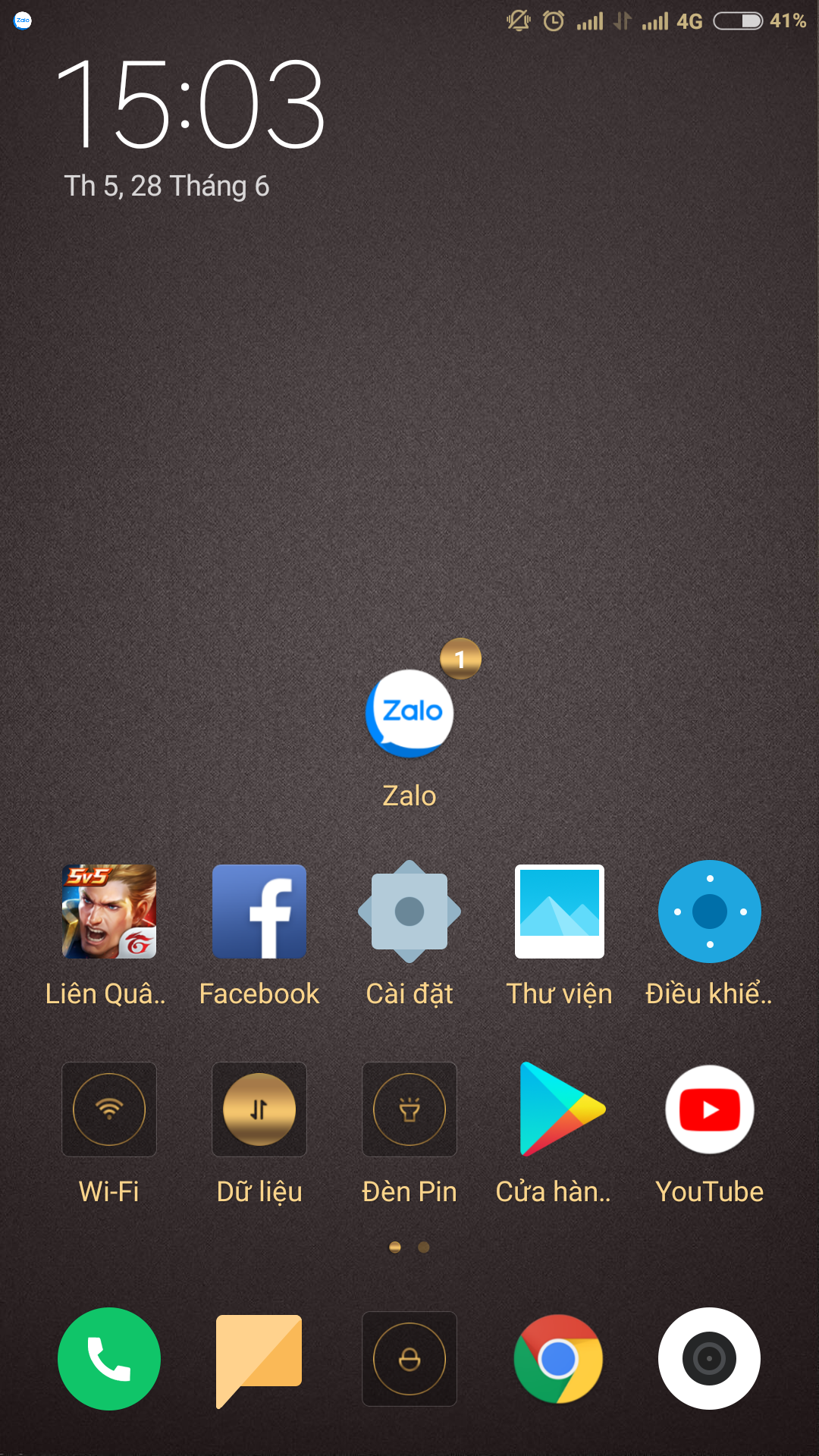The height and width of the screenshot is (1456, 819).
Task: Open the Zalo app
Action: click(x=409, y=714)
